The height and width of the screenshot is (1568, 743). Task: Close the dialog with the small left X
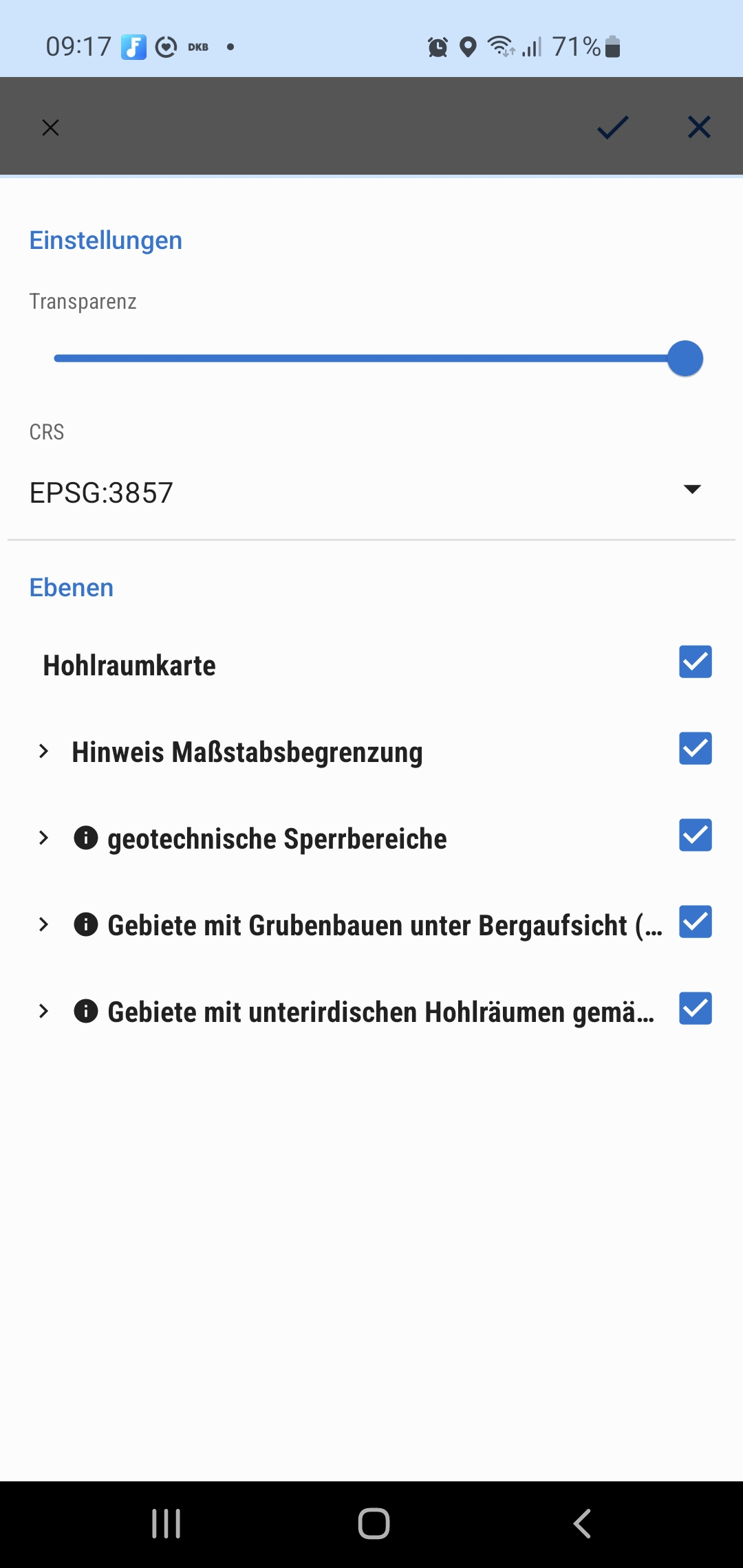(x=50, y=127)
